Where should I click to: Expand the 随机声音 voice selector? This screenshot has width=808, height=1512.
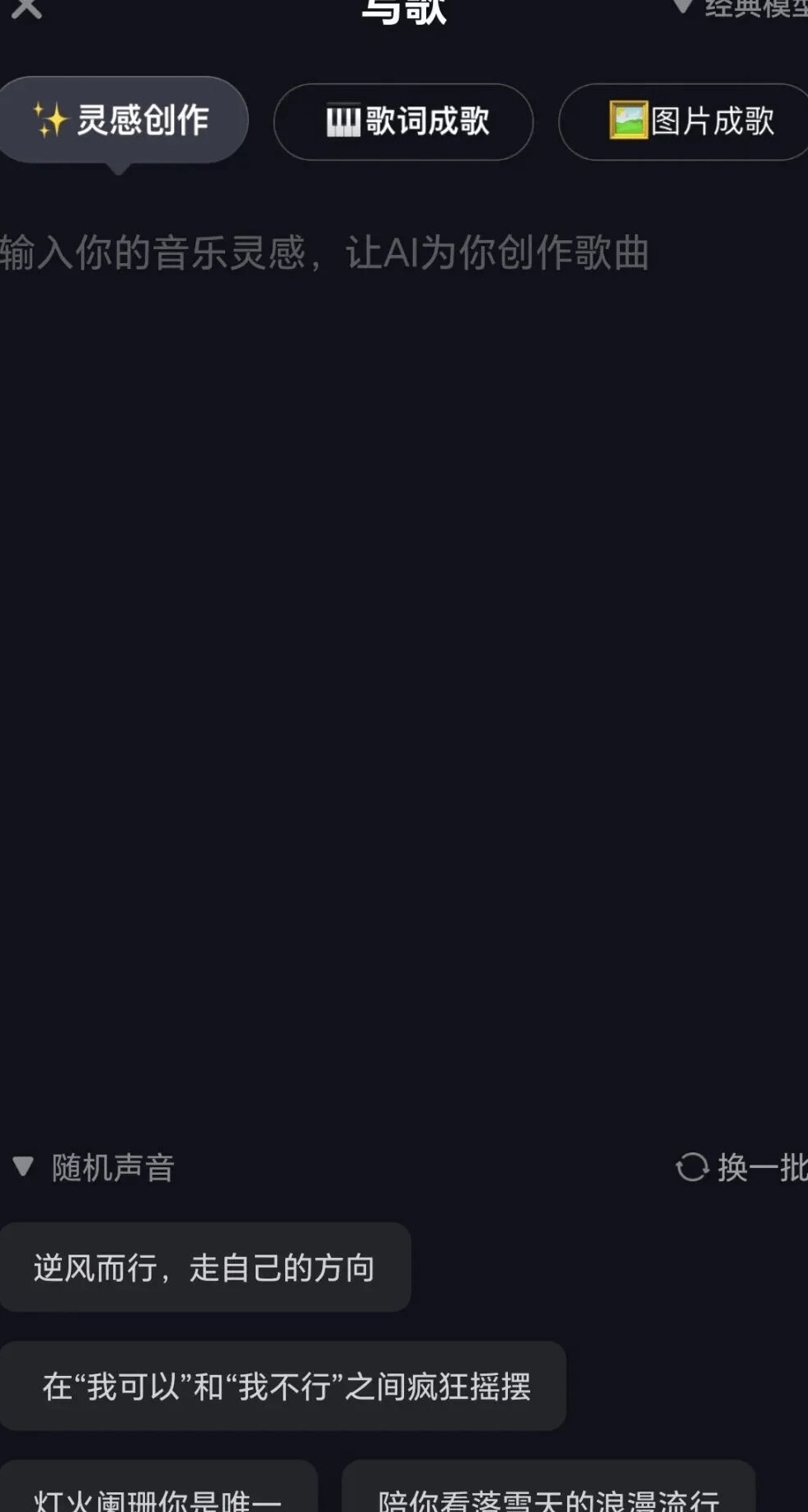[x=94, y=1167]
